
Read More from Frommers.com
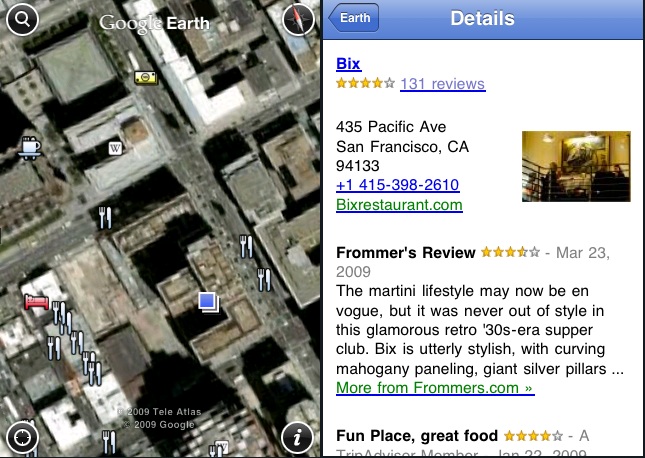[434, 387]
